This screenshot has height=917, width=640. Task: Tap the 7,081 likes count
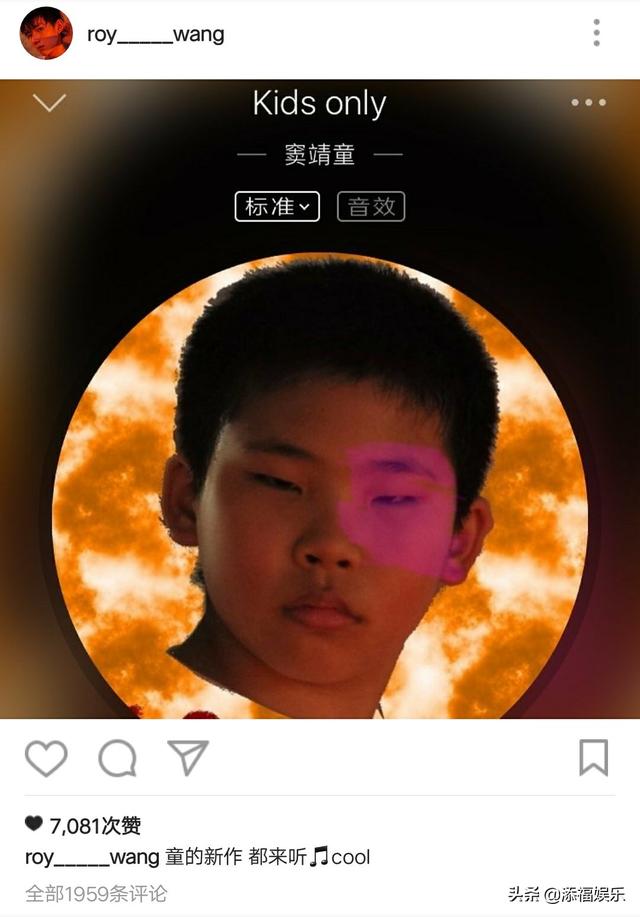pyautogui.click(x=94, y=826)
